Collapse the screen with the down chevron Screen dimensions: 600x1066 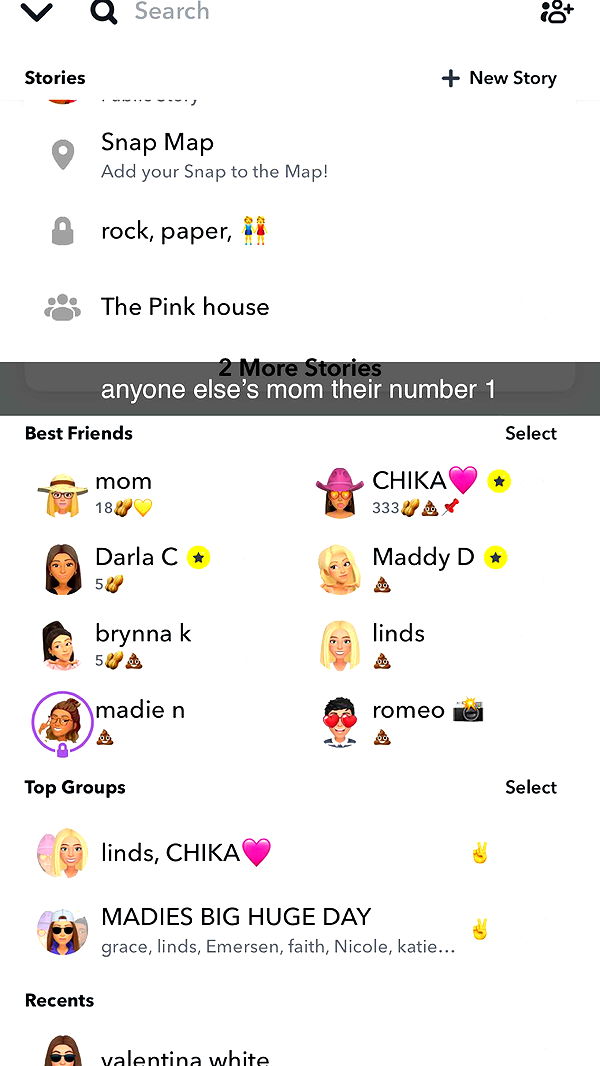[x=36, y=13]
